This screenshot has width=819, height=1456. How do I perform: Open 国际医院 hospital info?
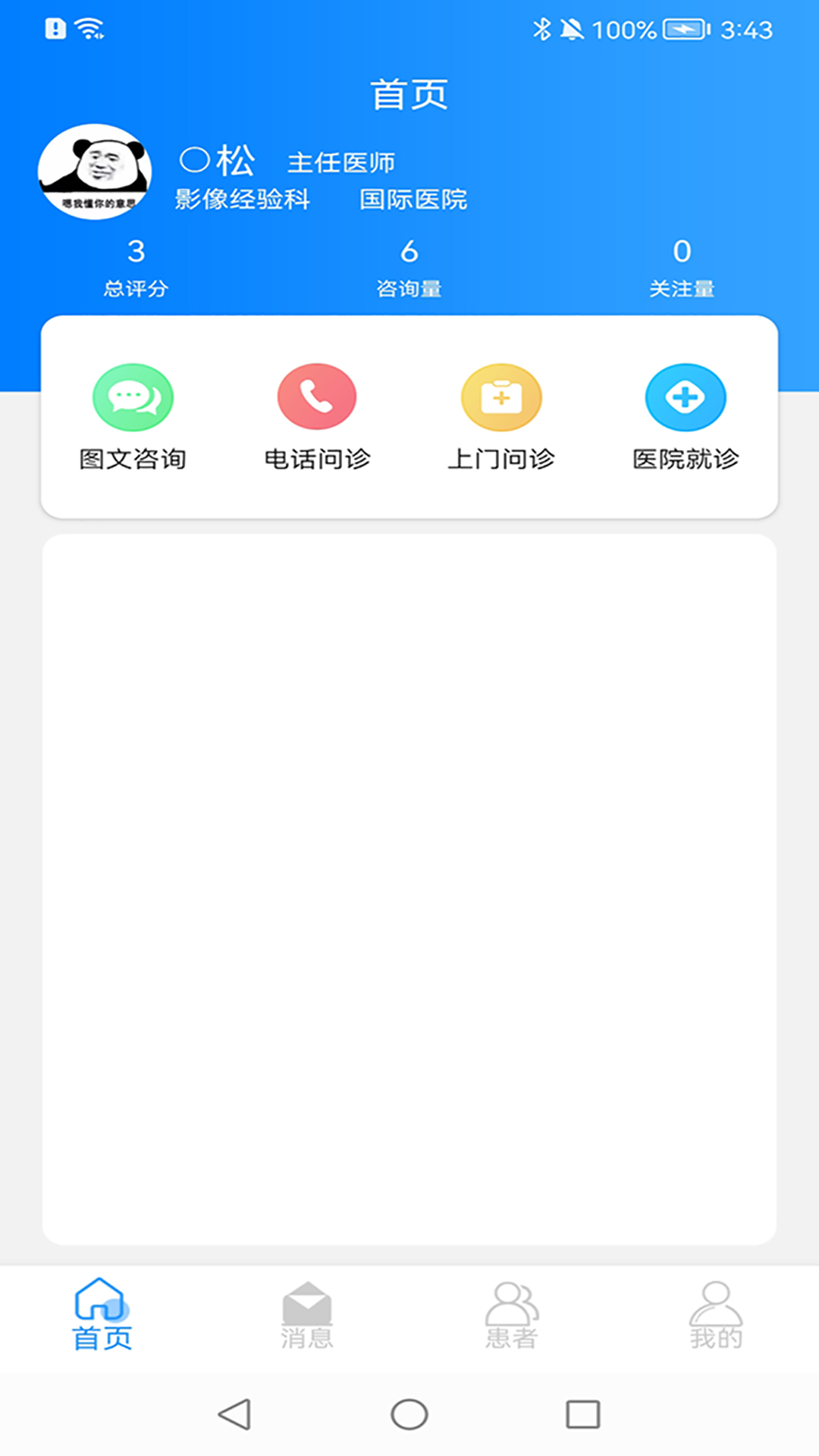pos(414,199)
